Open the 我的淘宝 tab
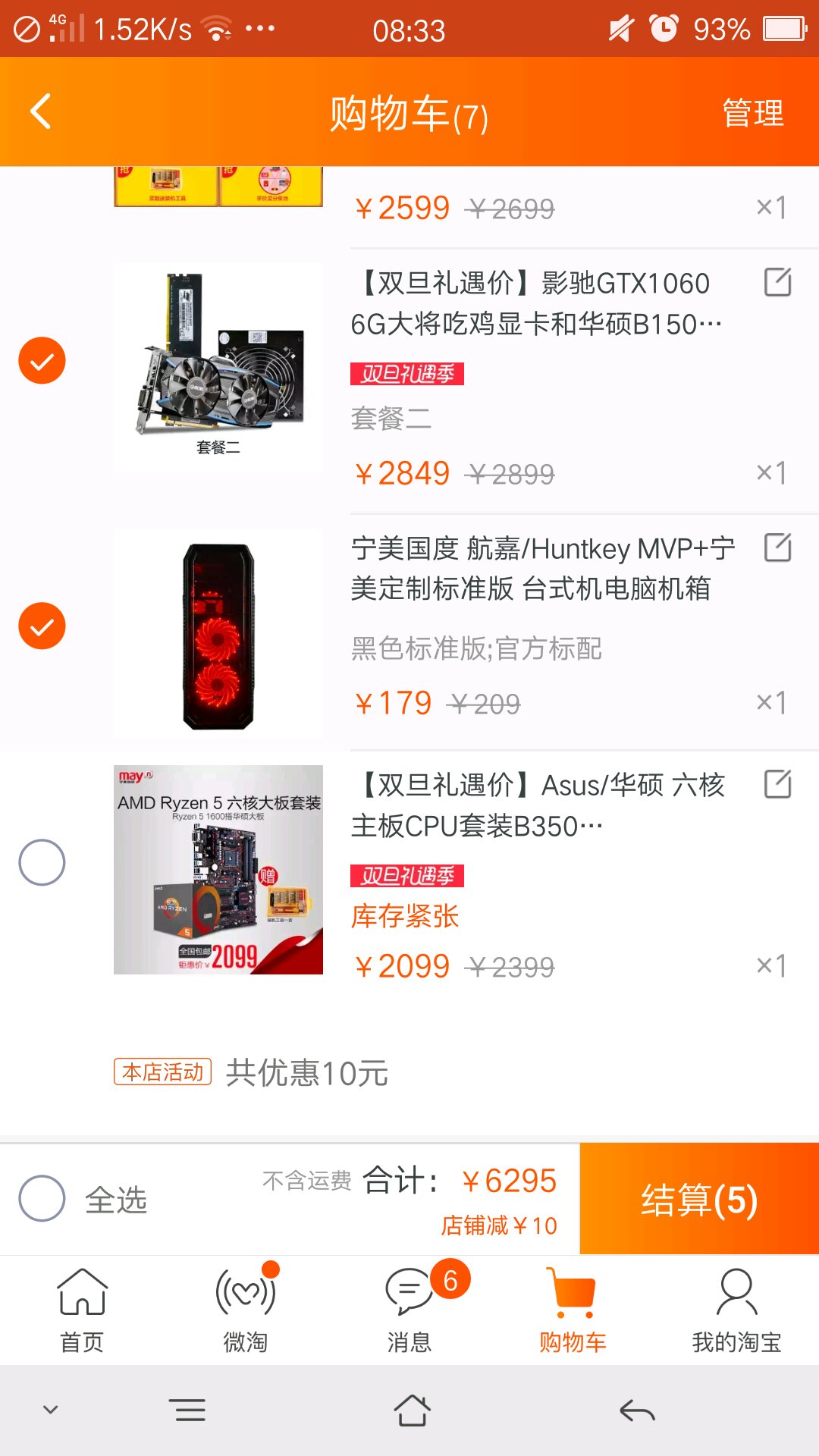 736,1310
